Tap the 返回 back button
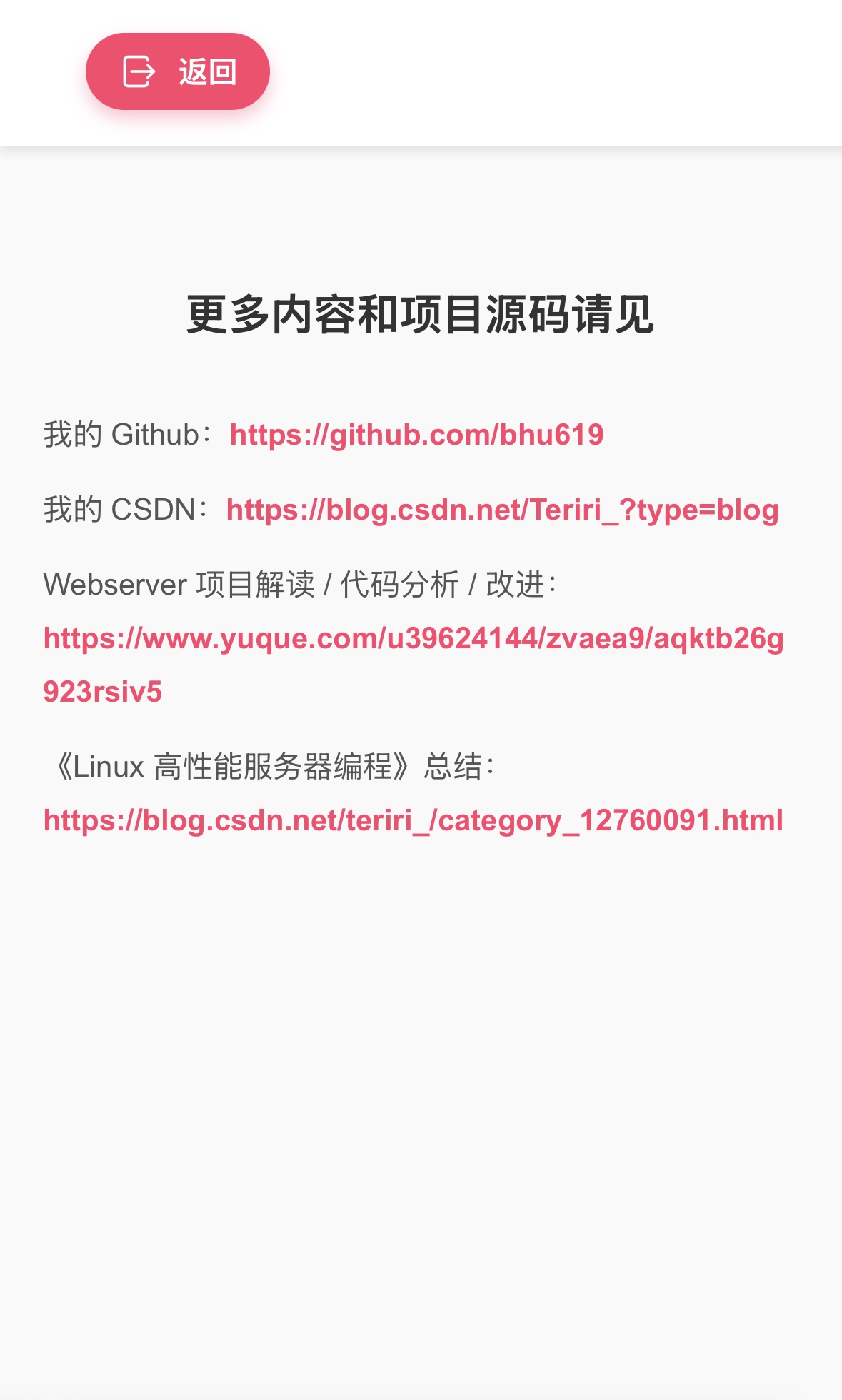The width and height of the screenshot is (842, 1400). tap(177, 71)
